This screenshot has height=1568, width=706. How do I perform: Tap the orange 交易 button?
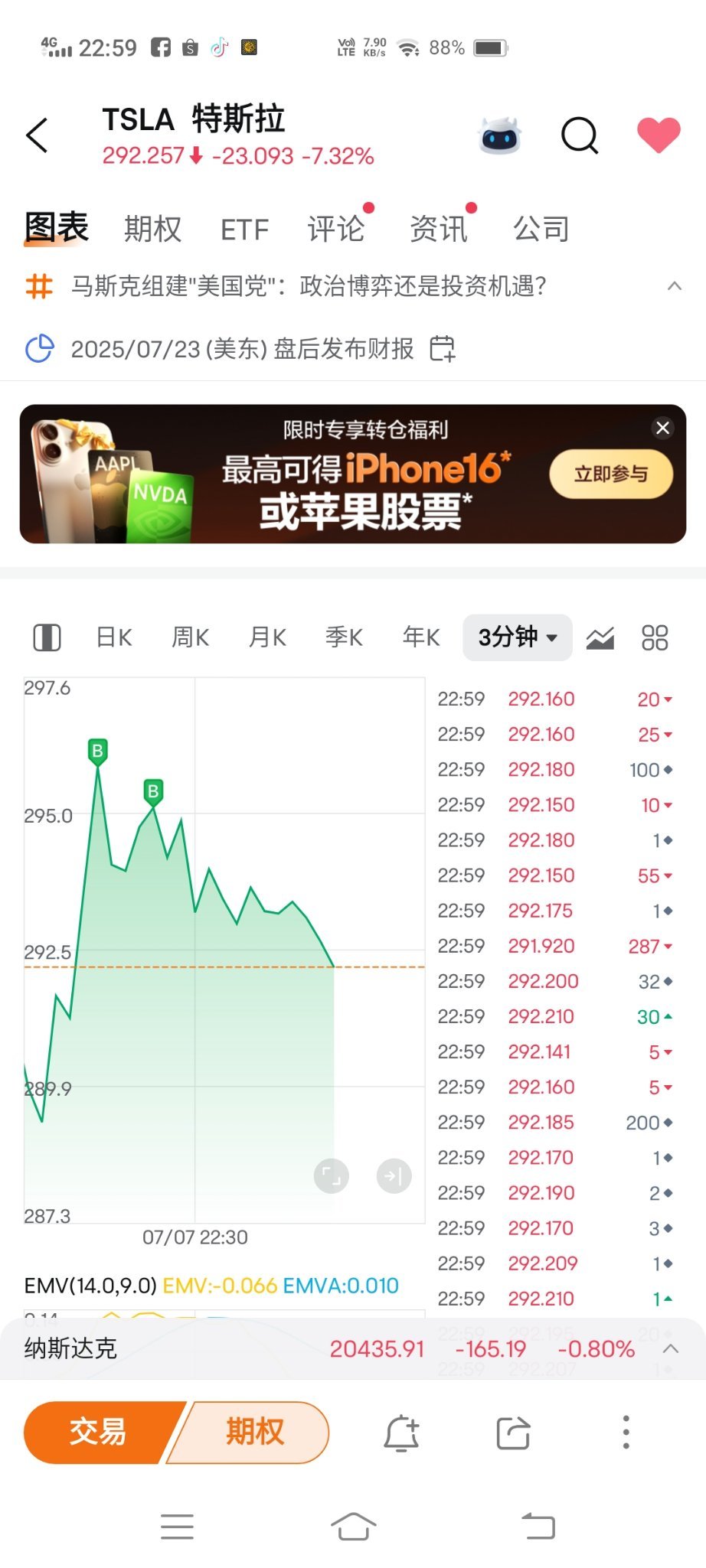tap(99, 1432)
